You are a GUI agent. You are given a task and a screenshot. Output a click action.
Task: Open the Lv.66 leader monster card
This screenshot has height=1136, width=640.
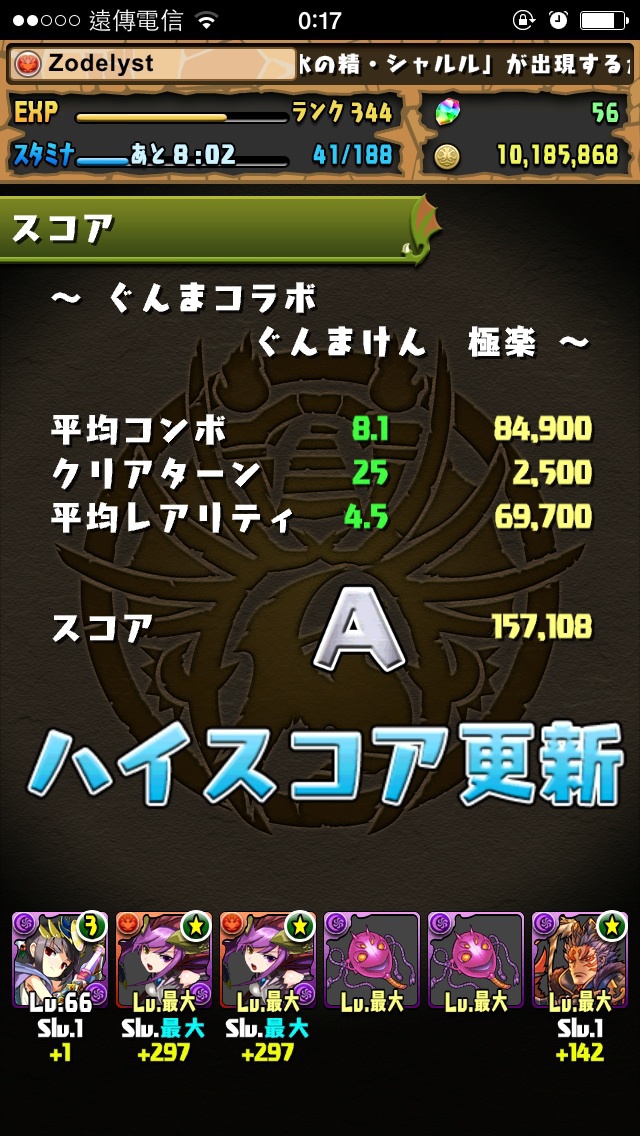(x=60, y=959)
